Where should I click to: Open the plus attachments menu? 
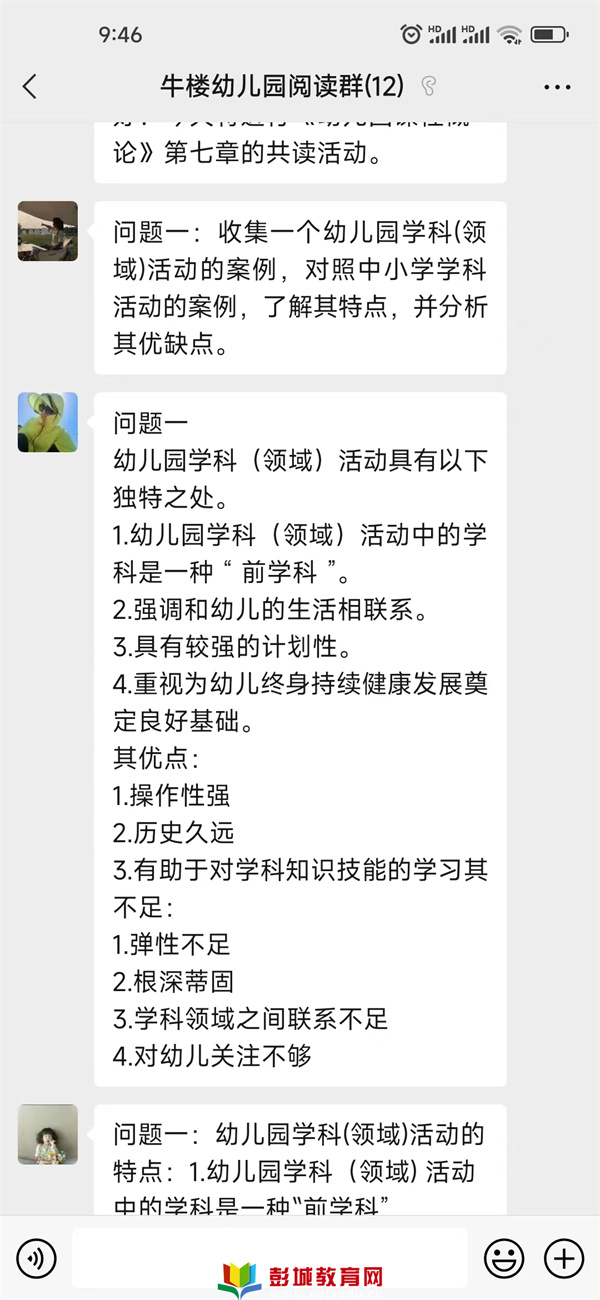[563, 1257]
